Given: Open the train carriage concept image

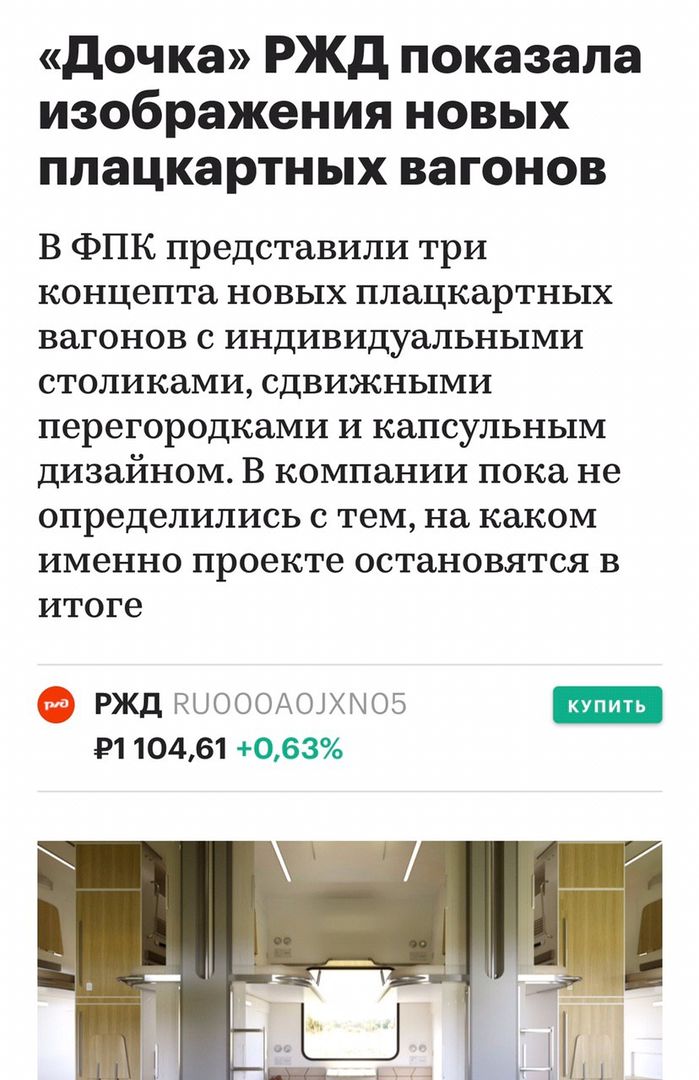Looking at the screenshot, I should pyautogui.click(x=349, y=960).
